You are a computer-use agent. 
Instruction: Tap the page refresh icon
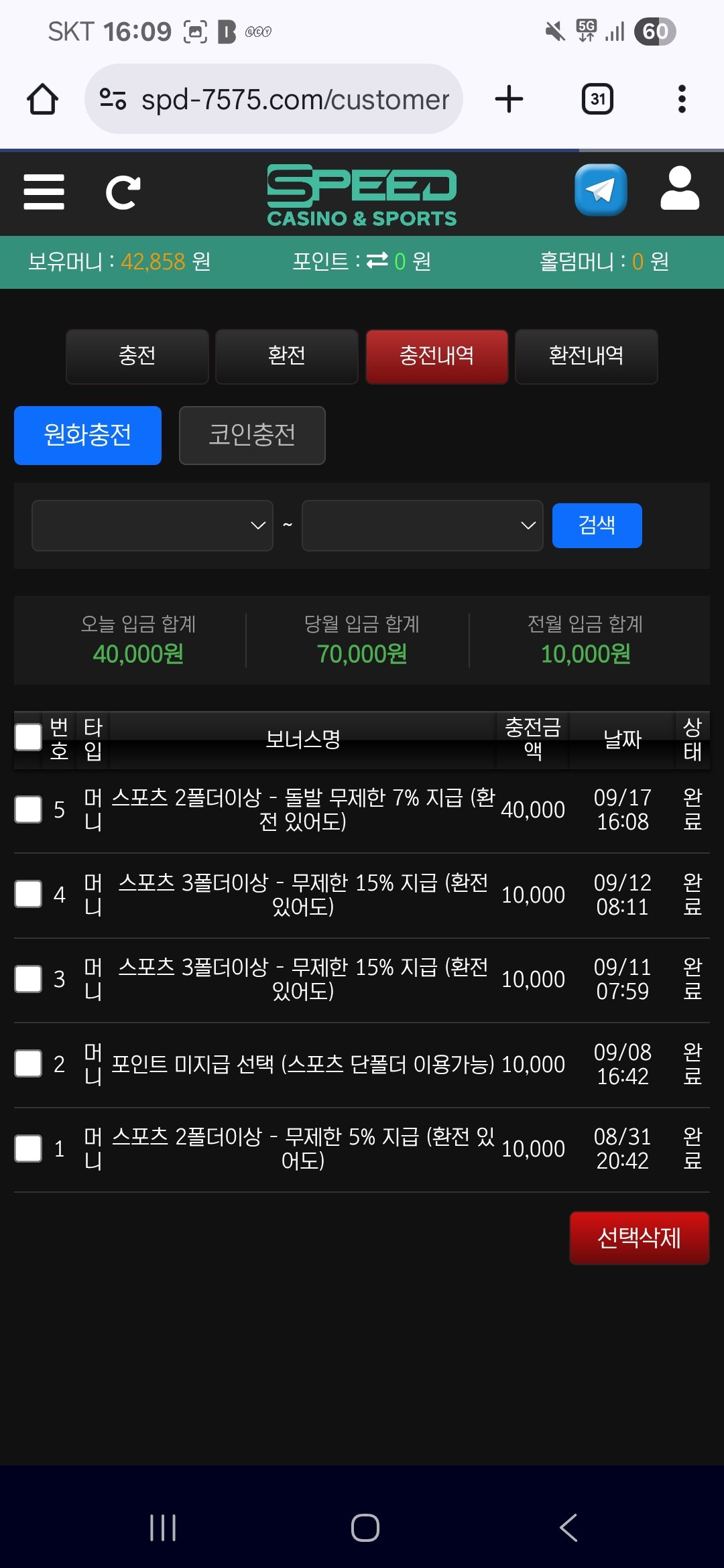click(123, 193)
